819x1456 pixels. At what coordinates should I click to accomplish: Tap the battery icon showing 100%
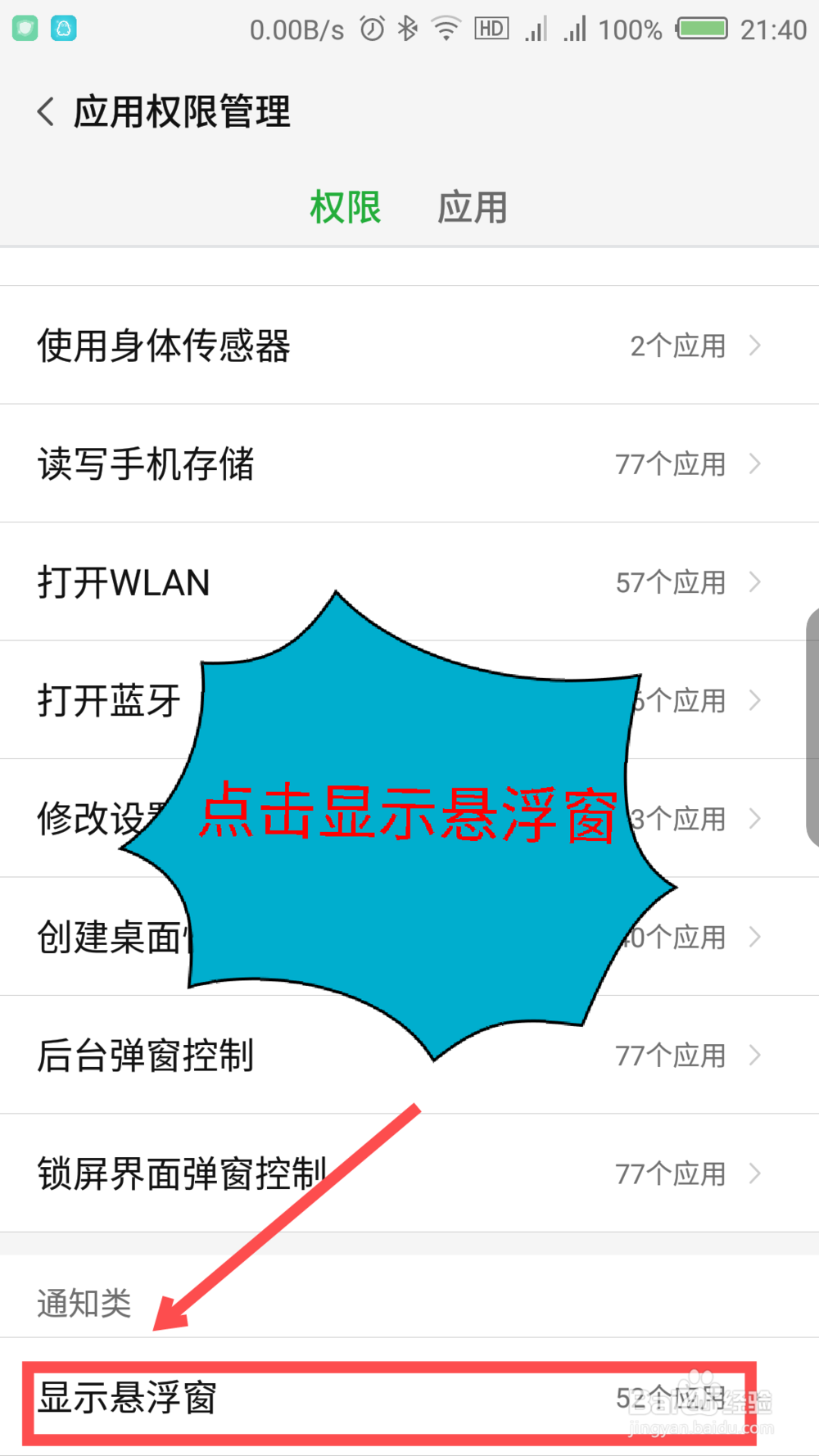click(703, 28)
